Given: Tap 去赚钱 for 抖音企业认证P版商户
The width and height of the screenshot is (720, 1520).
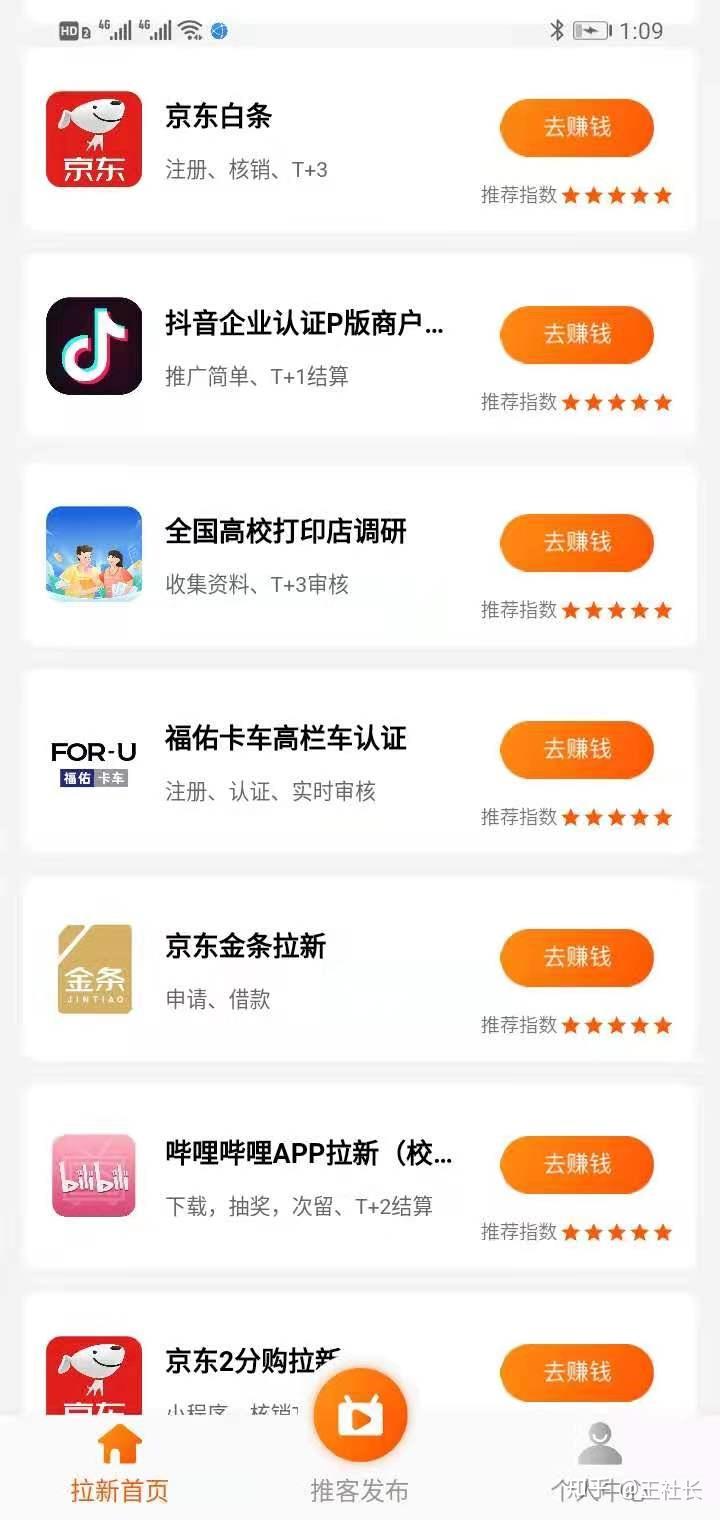Looking at the screenshot, I should point(577,335).
